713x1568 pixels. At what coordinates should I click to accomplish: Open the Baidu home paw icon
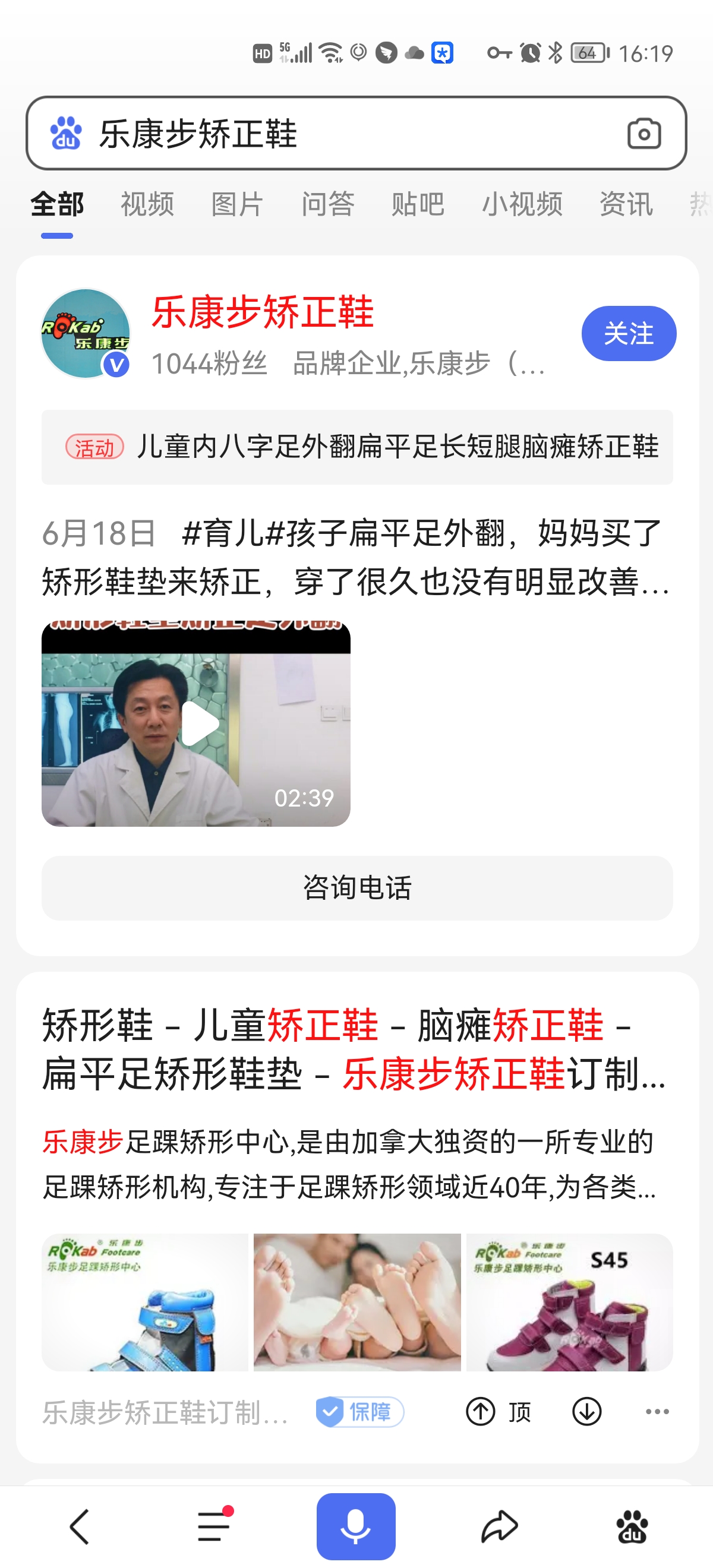point(632,1526)
